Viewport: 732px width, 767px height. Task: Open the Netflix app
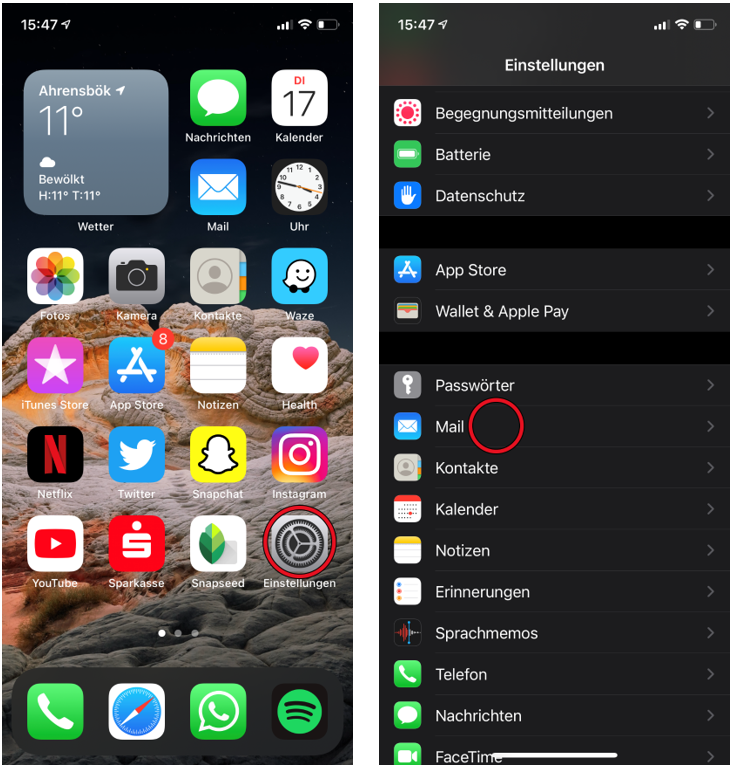55,455
